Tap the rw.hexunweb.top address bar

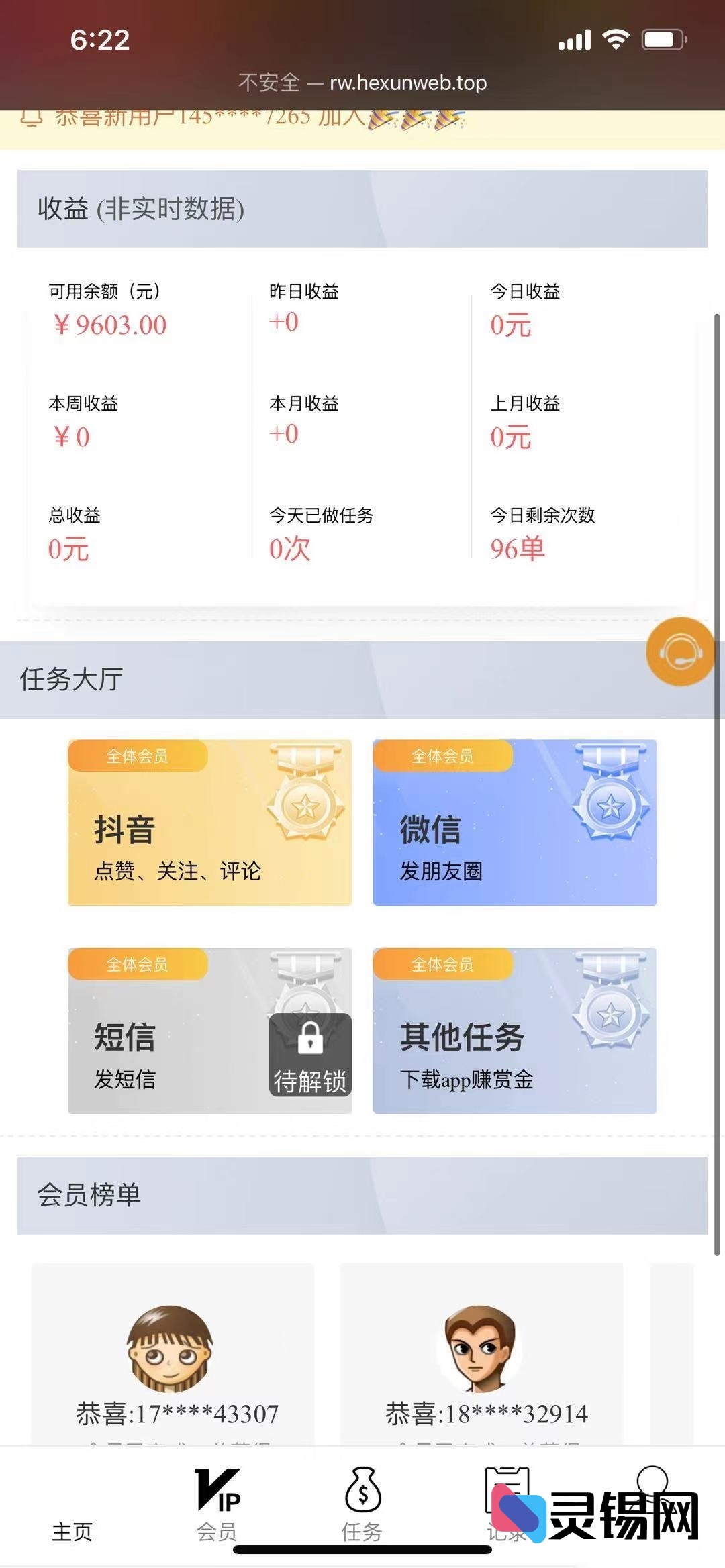click(x=362, y=83)
